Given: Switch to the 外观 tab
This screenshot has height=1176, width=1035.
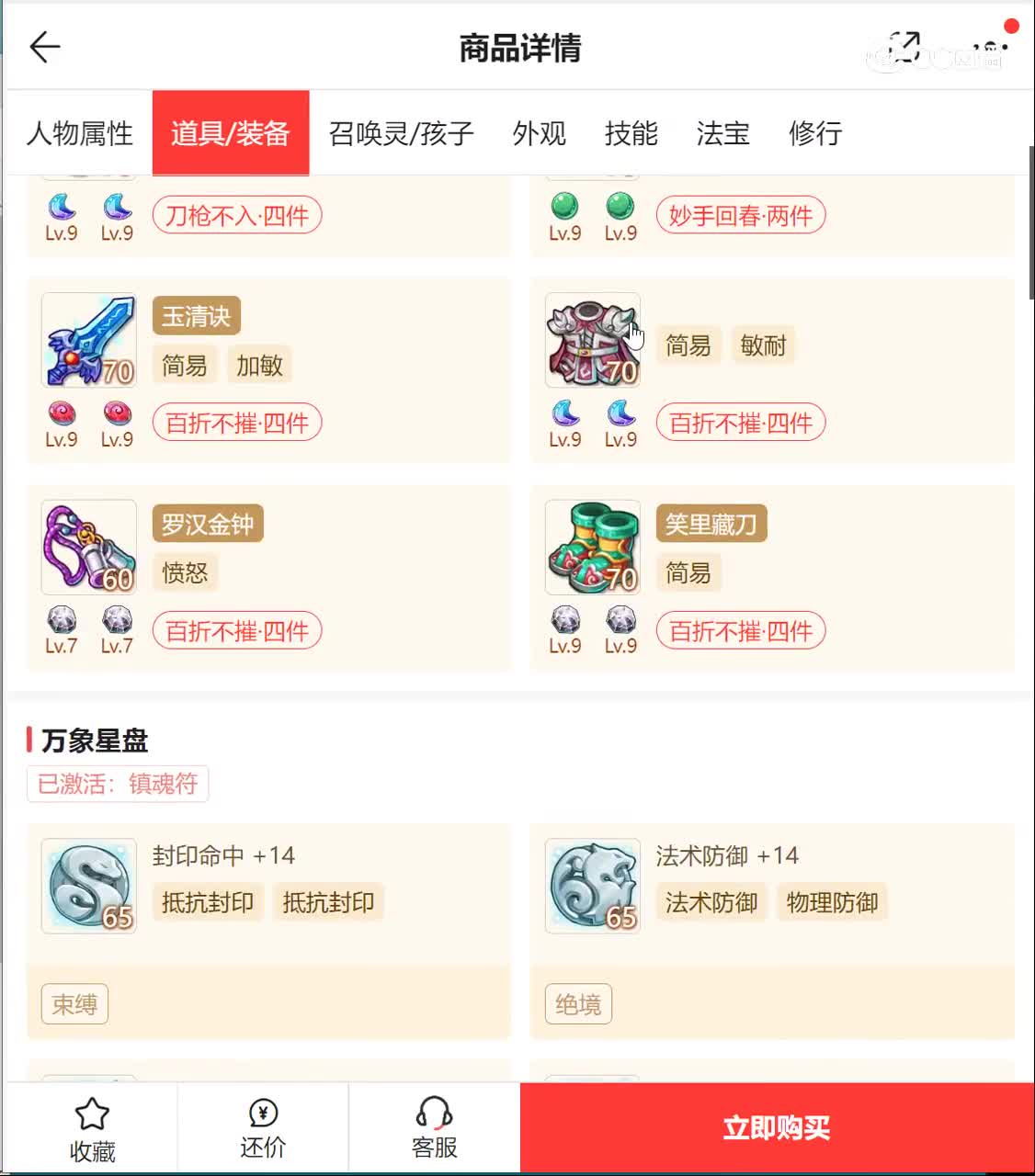Looking at the screenshot, I should coord(539,133).
